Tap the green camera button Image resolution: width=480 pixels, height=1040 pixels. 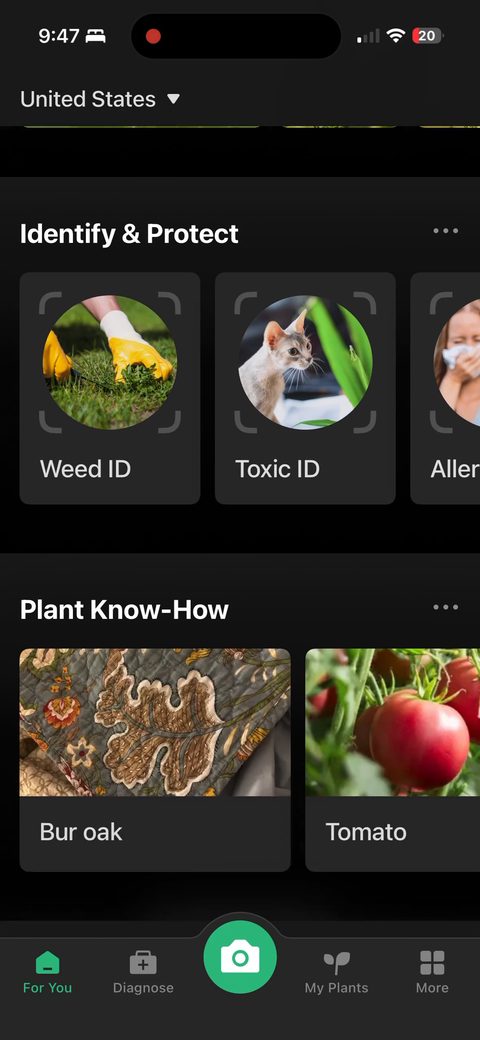tap(240, 957)
